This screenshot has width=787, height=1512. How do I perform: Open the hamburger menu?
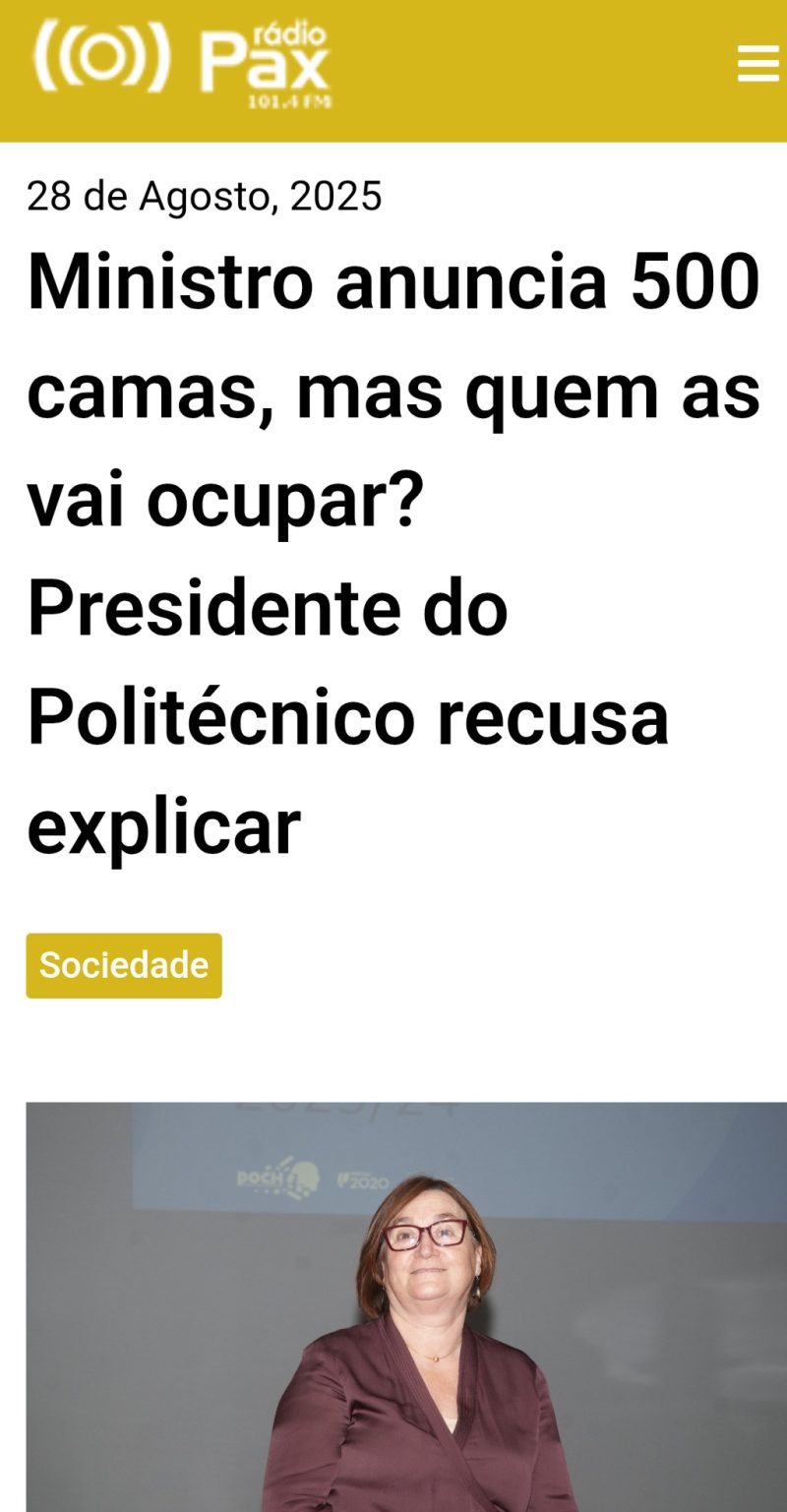coord(757,65)
